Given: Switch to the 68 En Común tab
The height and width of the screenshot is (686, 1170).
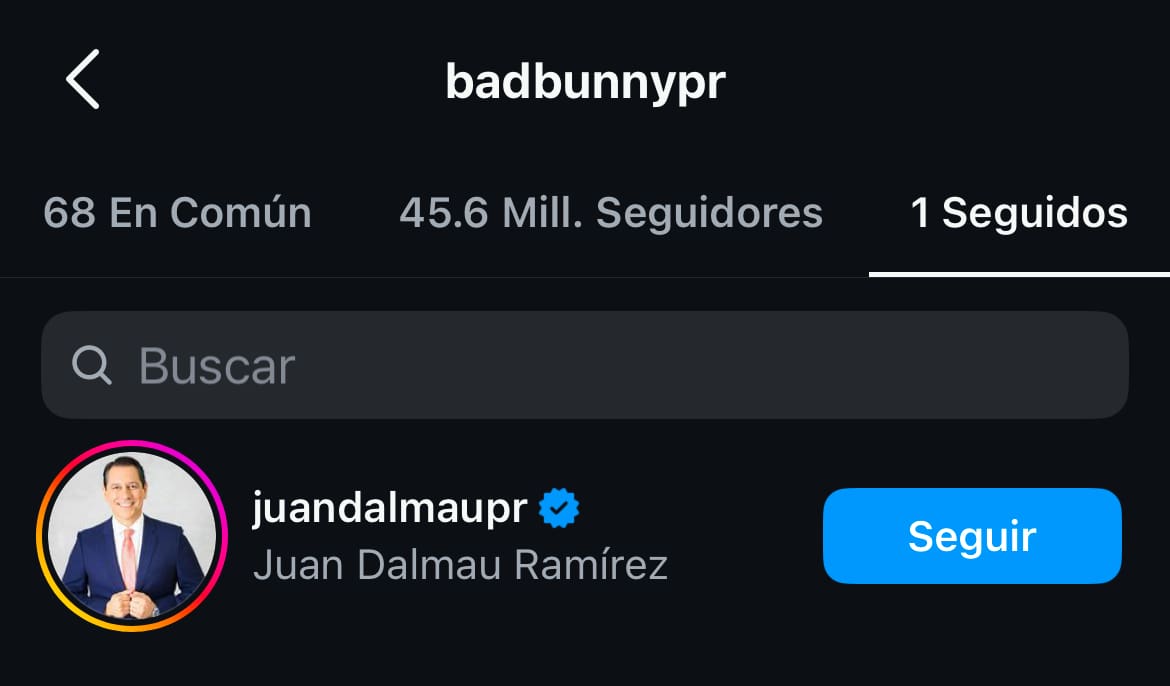Looking at the screenshot, I should (177, 213).
